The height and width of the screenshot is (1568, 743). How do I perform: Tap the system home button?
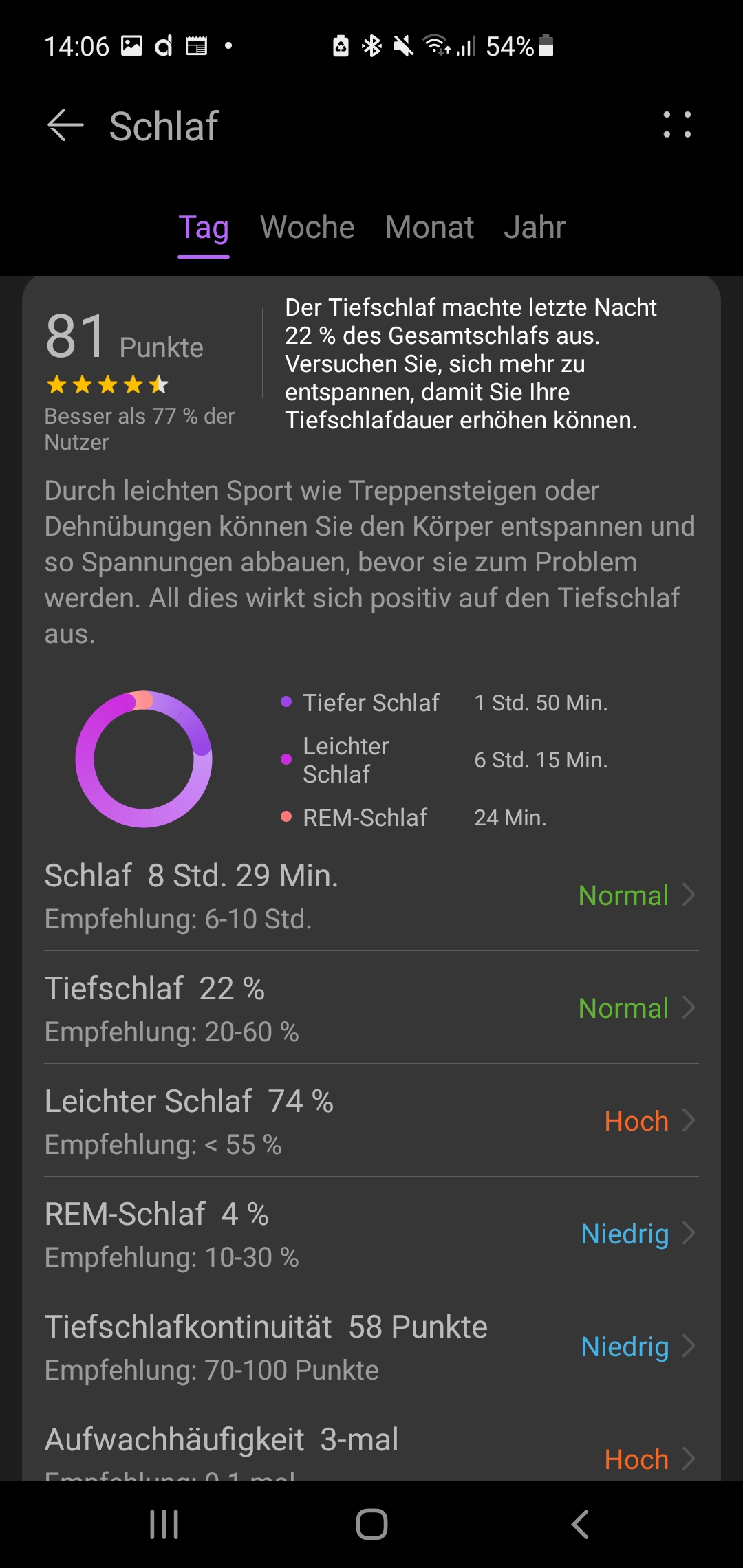(371, 1524)
